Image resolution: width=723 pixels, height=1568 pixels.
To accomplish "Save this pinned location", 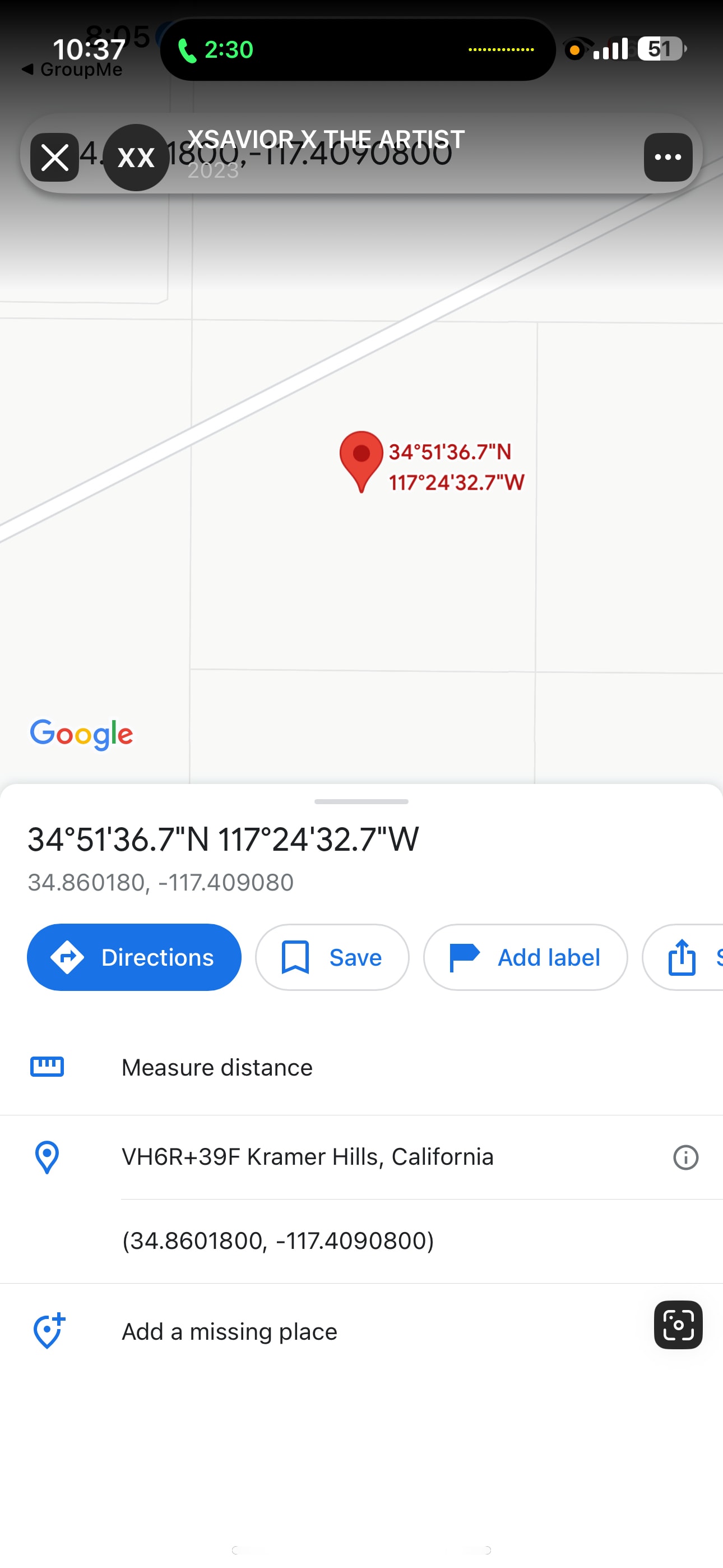I will pyautogui.click(x=332, y=957).
